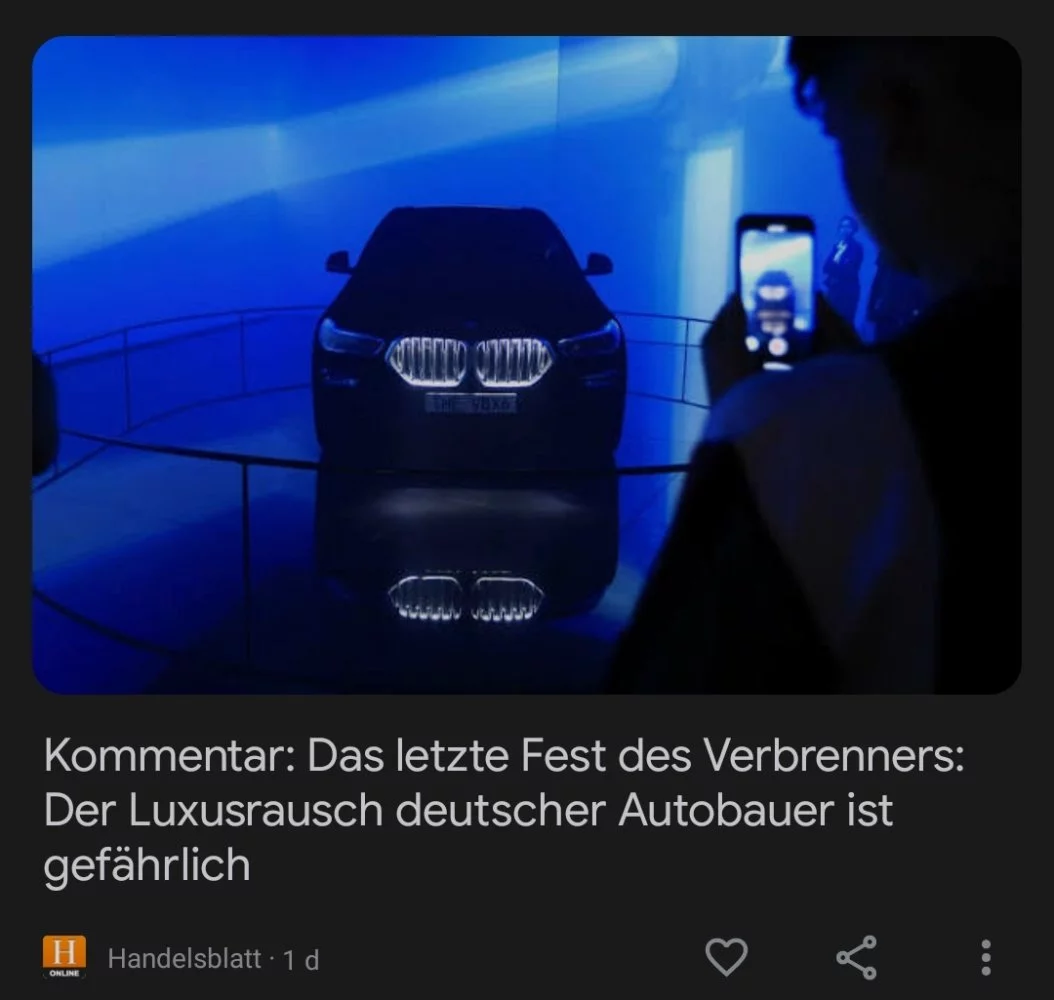The height and width of the screenshot is (1000, 1054).
Task: Open article headline 'Das letzte Fest des Verbrenners'
Action: 503,810
